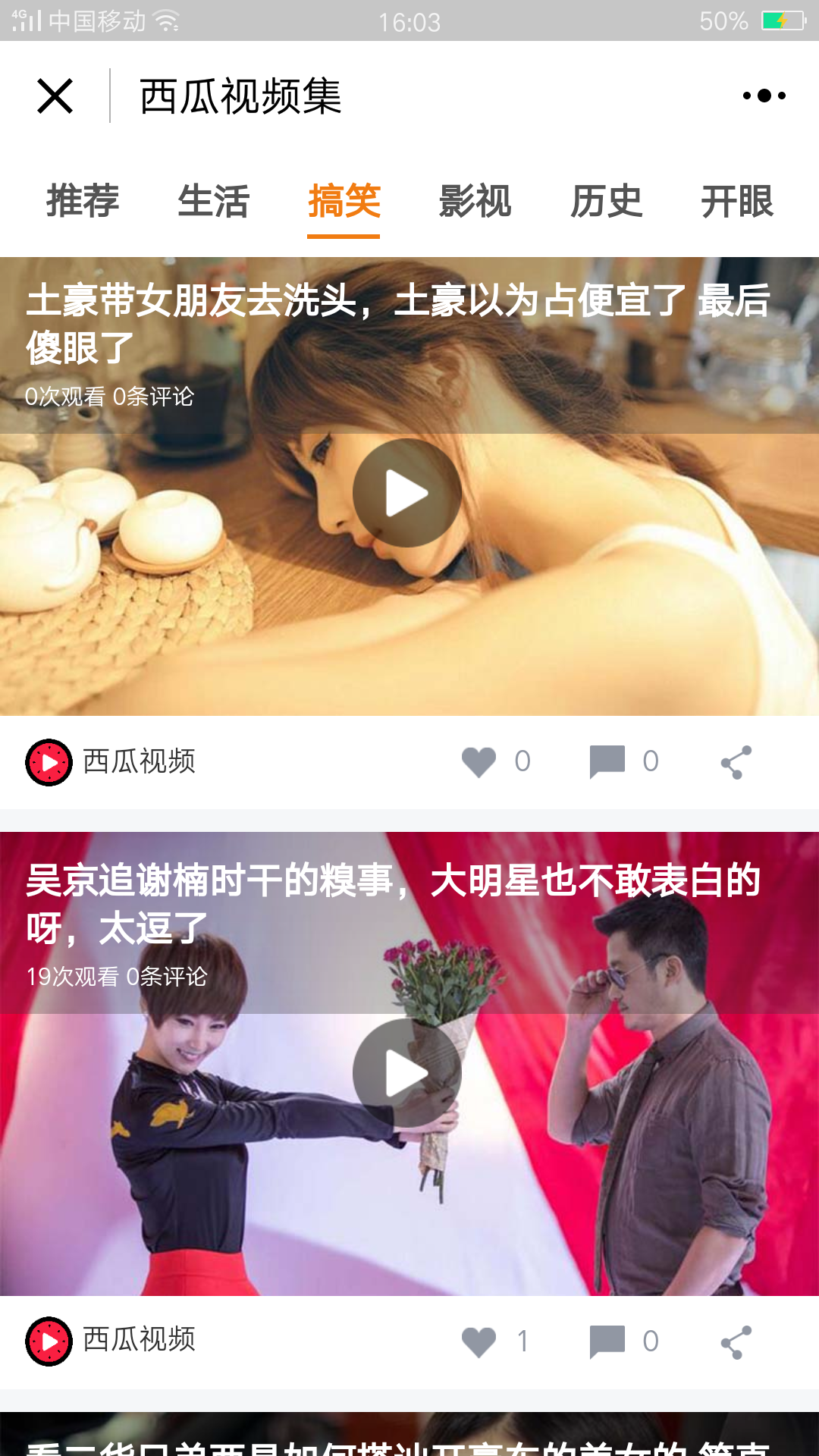Play the 吴京追谢楠 video

[407, 1072]
